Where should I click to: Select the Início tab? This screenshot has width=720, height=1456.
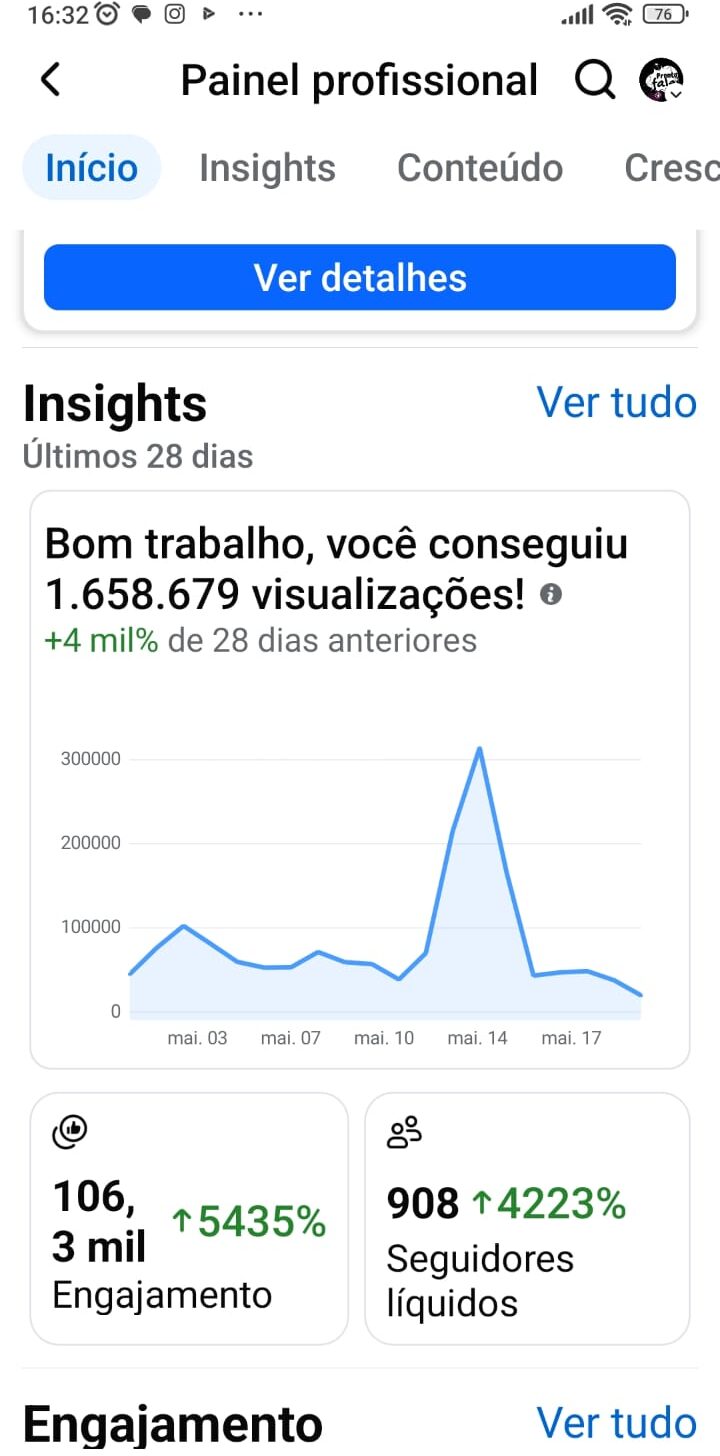click(x=92, y=168)
